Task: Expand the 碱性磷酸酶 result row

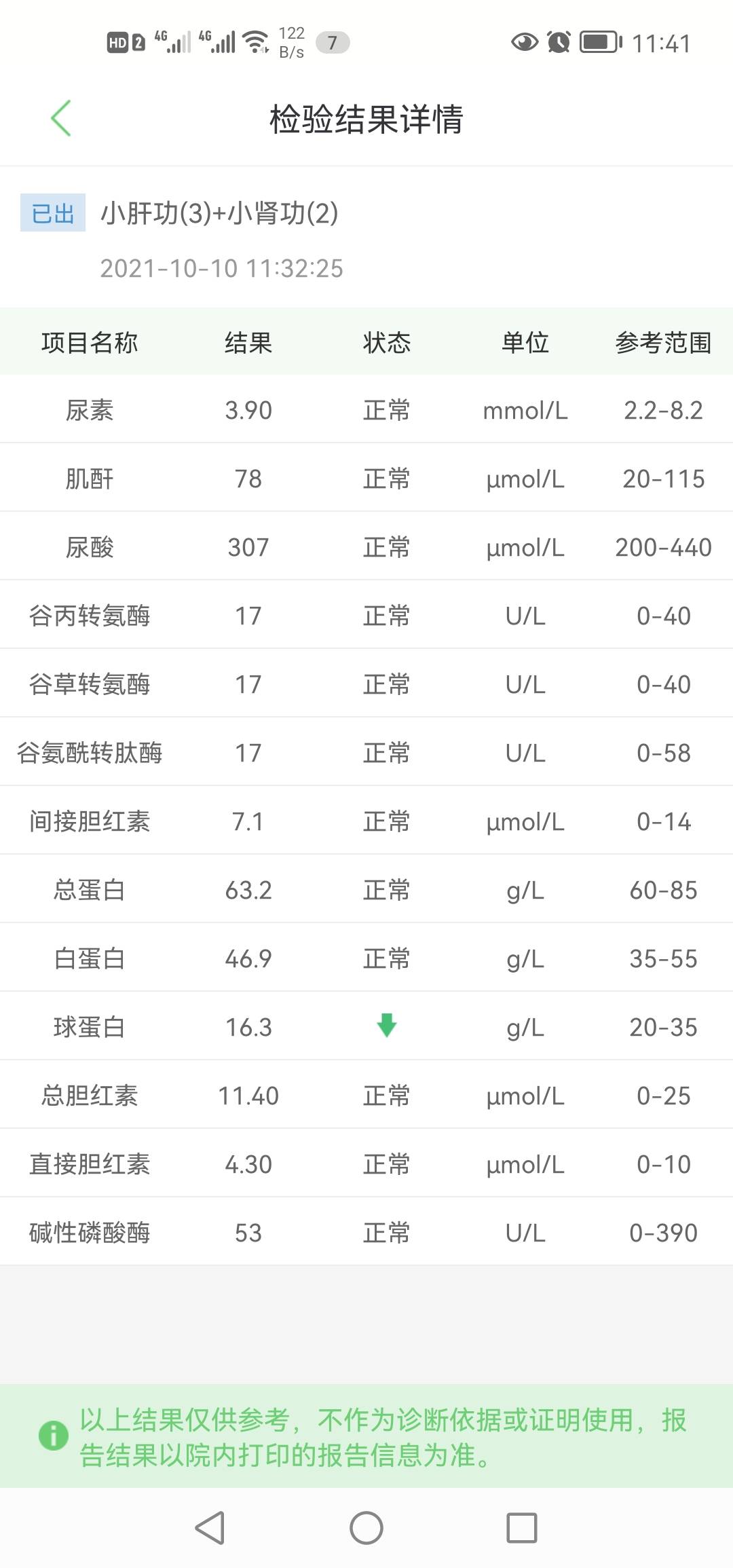Action: pos(366,1232)
